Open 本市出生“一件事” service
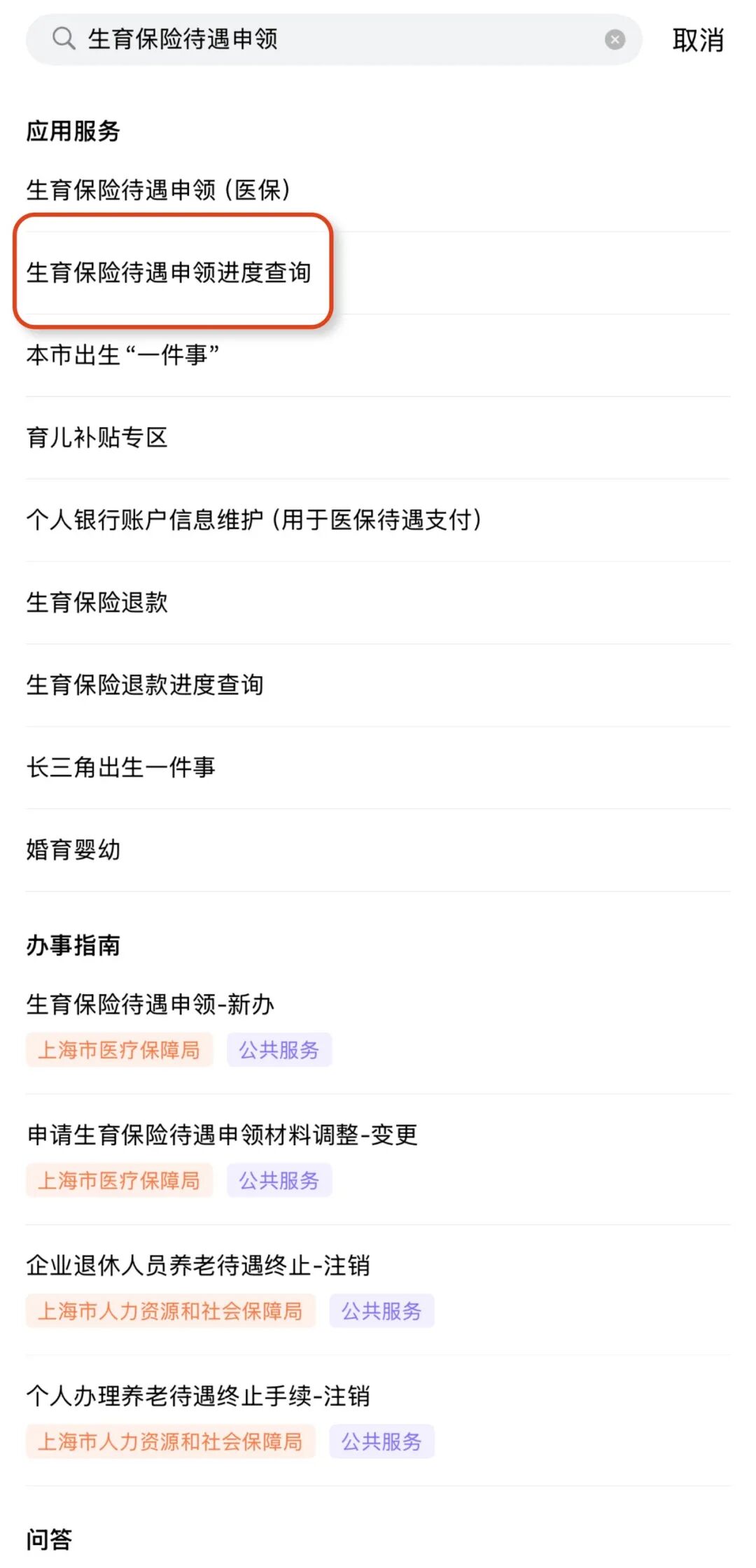756x1568 pixels. 378,355
